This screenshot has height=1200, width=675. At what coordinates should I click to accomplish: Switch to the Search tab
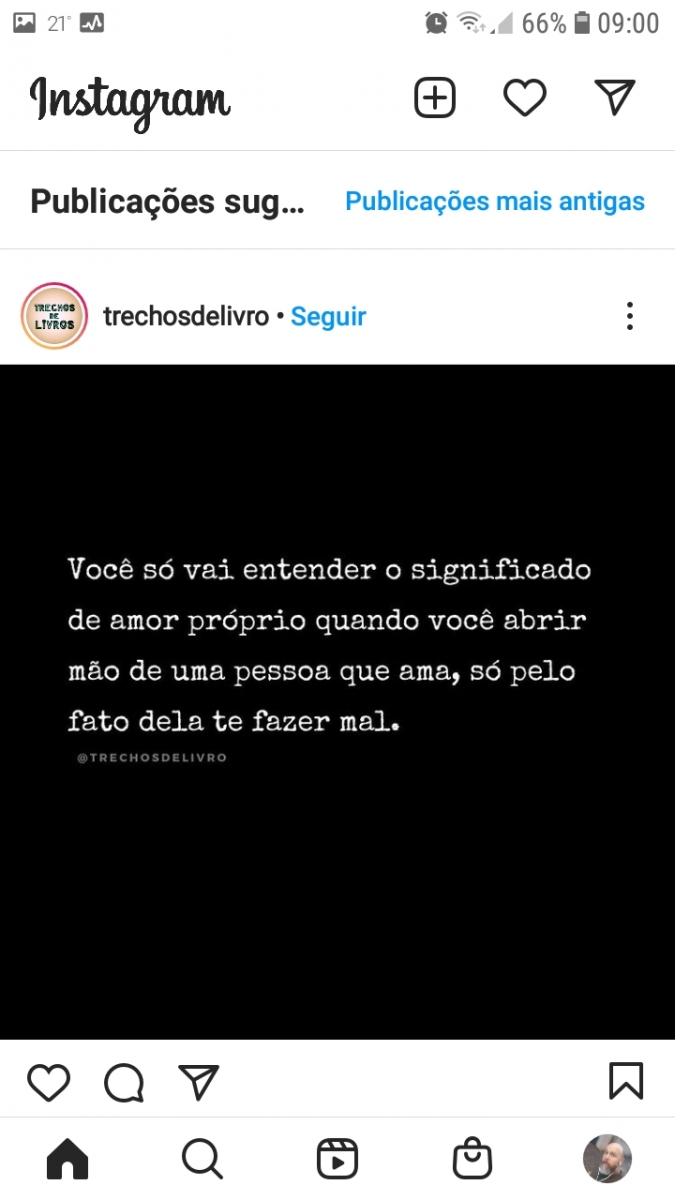[x=202, y=1160]
